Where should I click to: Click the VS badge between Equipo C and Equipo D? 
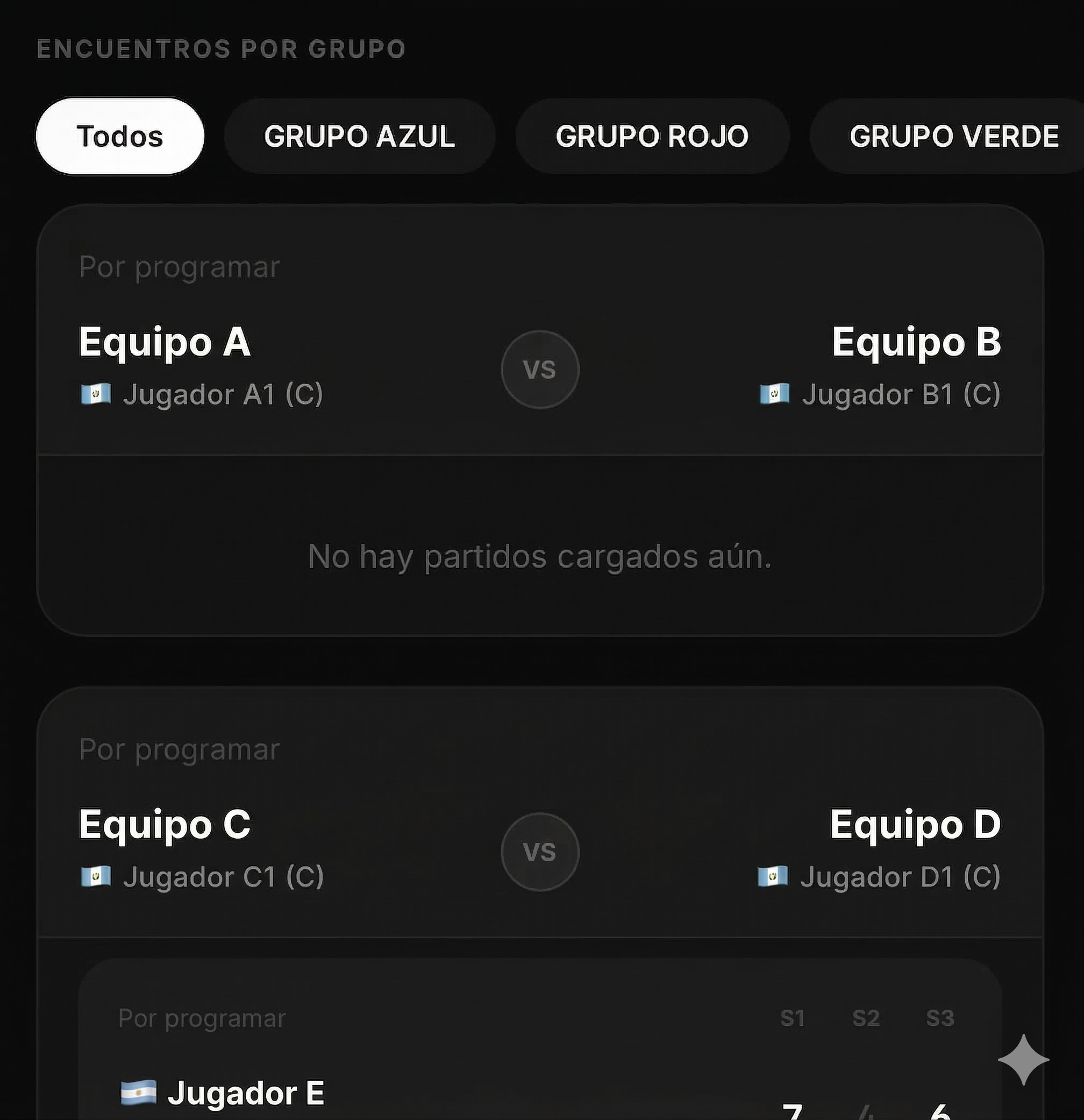pyautogui.click(x=540, y=852)
